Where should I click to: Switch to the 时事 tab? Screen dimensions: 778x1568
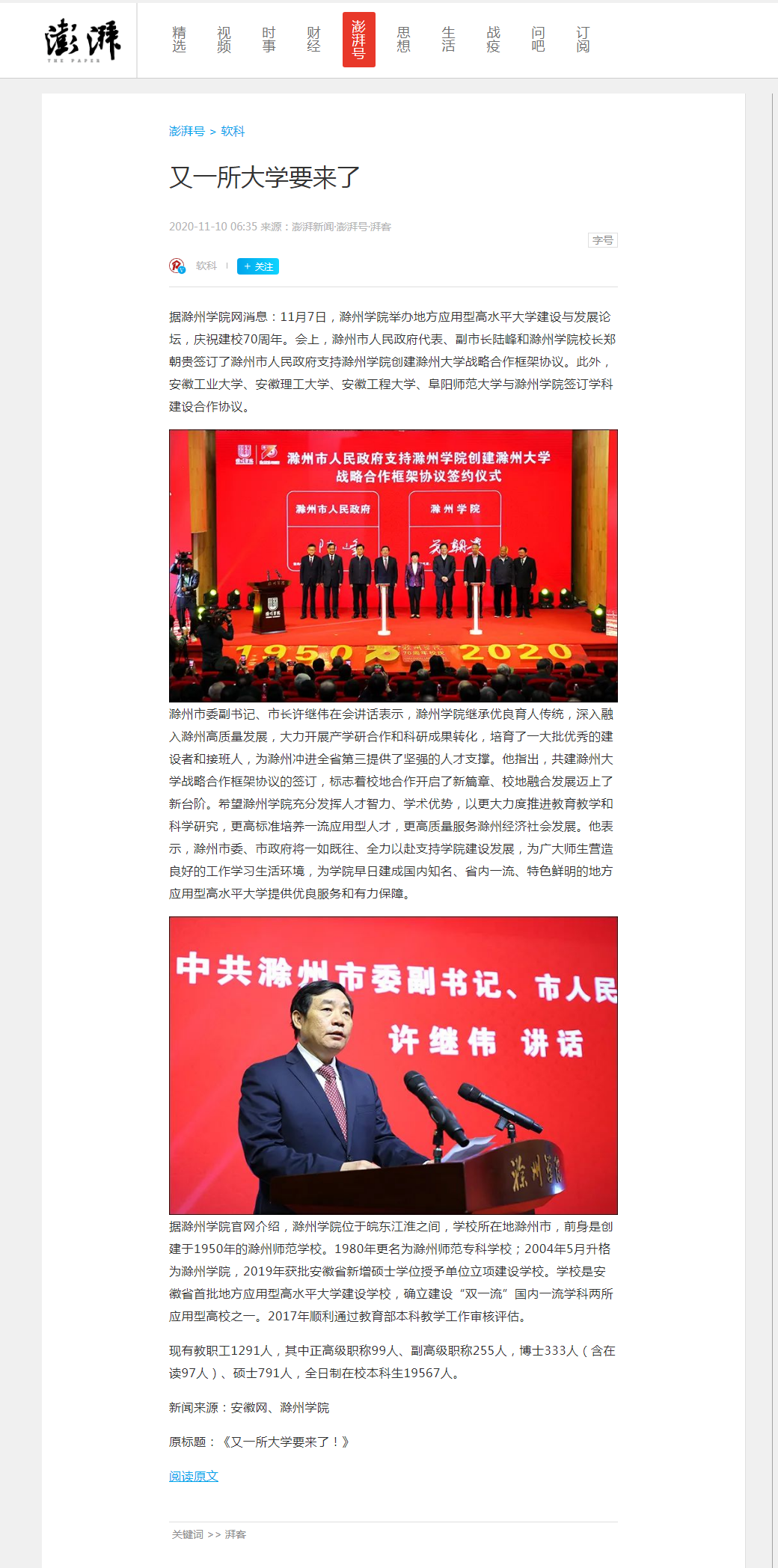pyautogui.click(x=269, y=40)
